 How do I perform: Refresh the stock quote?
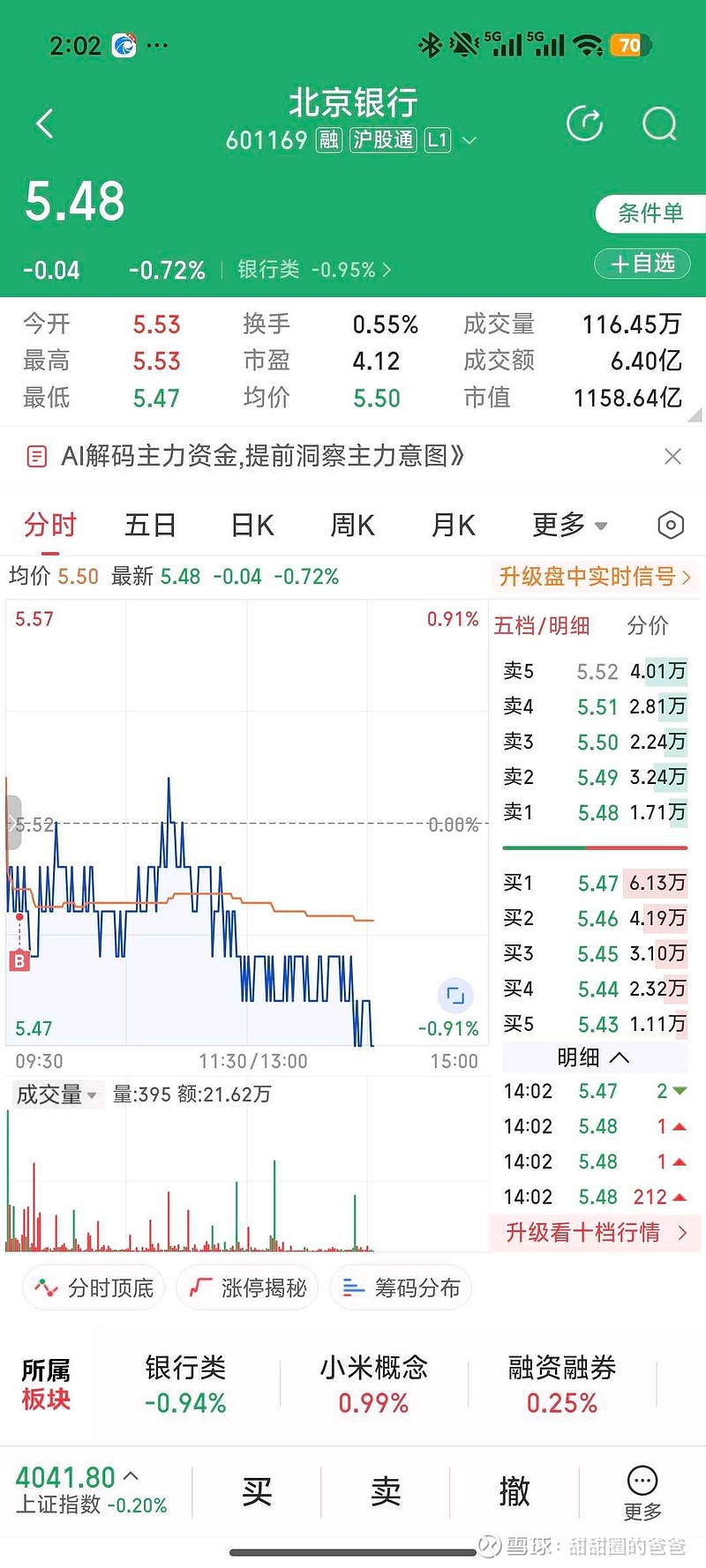(584, 124)
